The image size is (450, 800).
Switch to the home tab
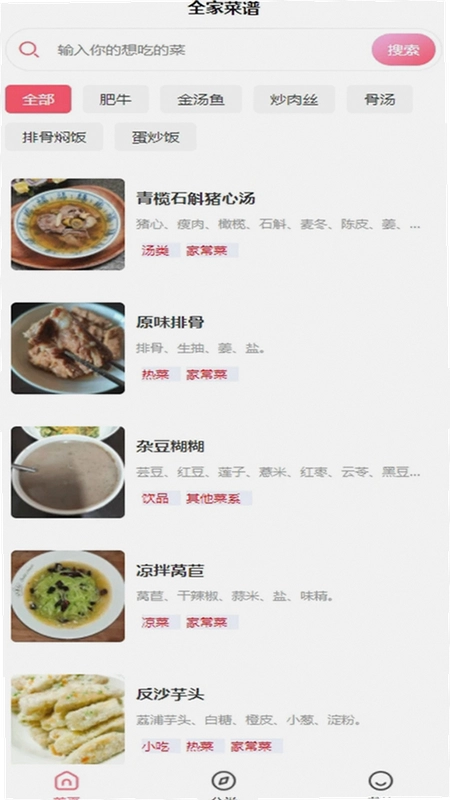67,784
